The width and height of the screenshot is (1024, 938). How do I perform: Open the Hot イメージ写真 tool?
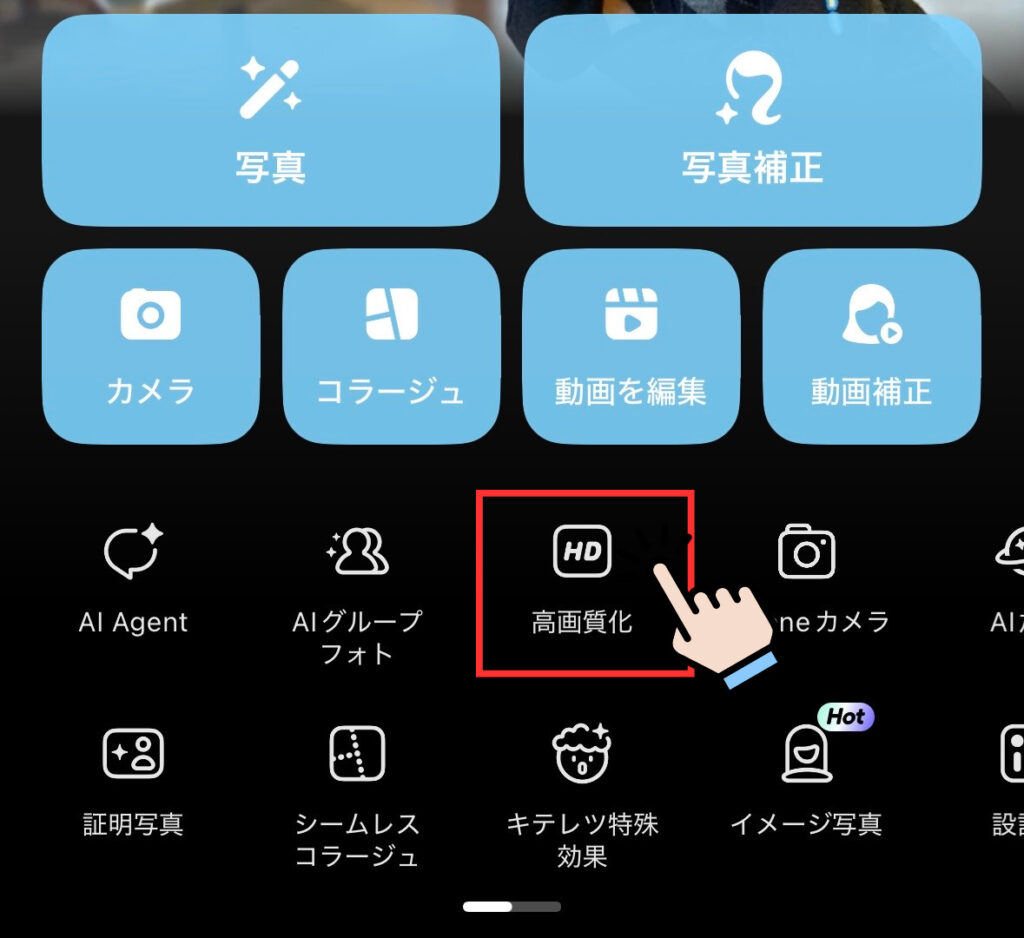806,782
